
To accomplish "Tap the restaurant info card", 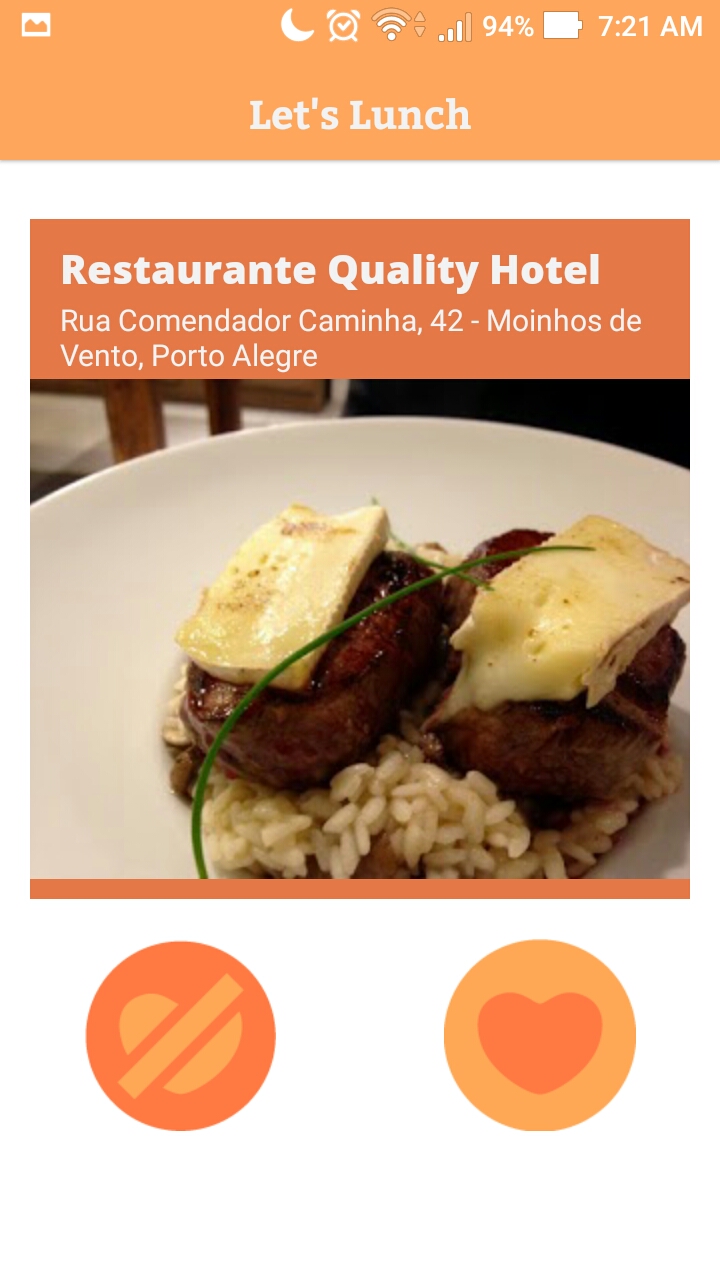I will coord(360,556).
